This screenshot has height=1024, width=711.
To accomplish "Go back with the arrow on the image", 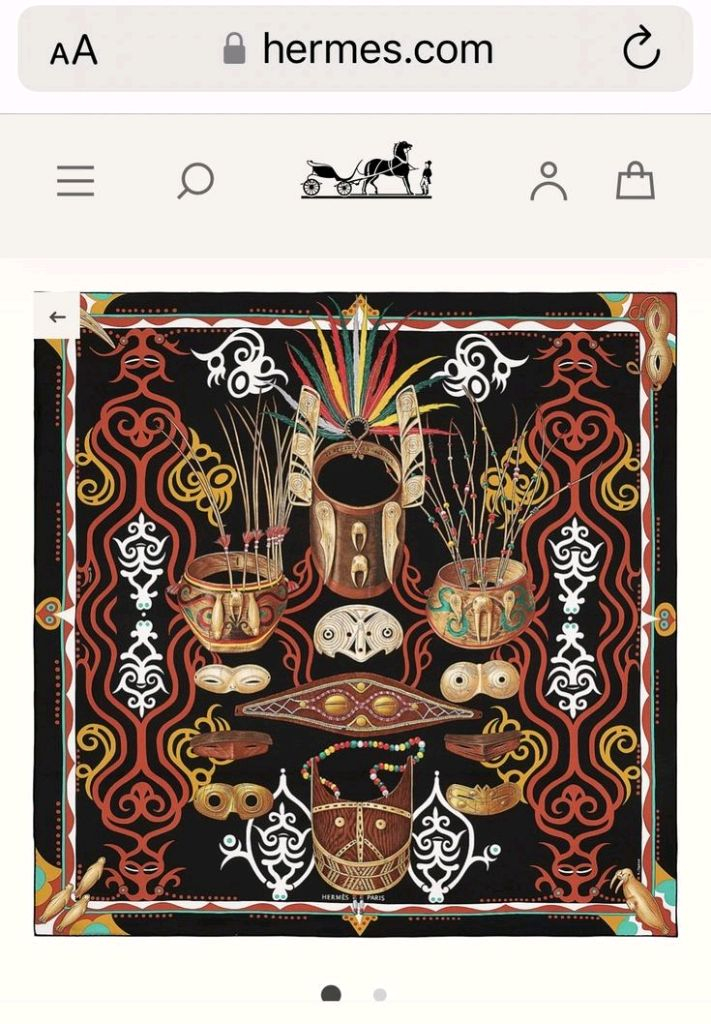I will (x=57, y=317).
